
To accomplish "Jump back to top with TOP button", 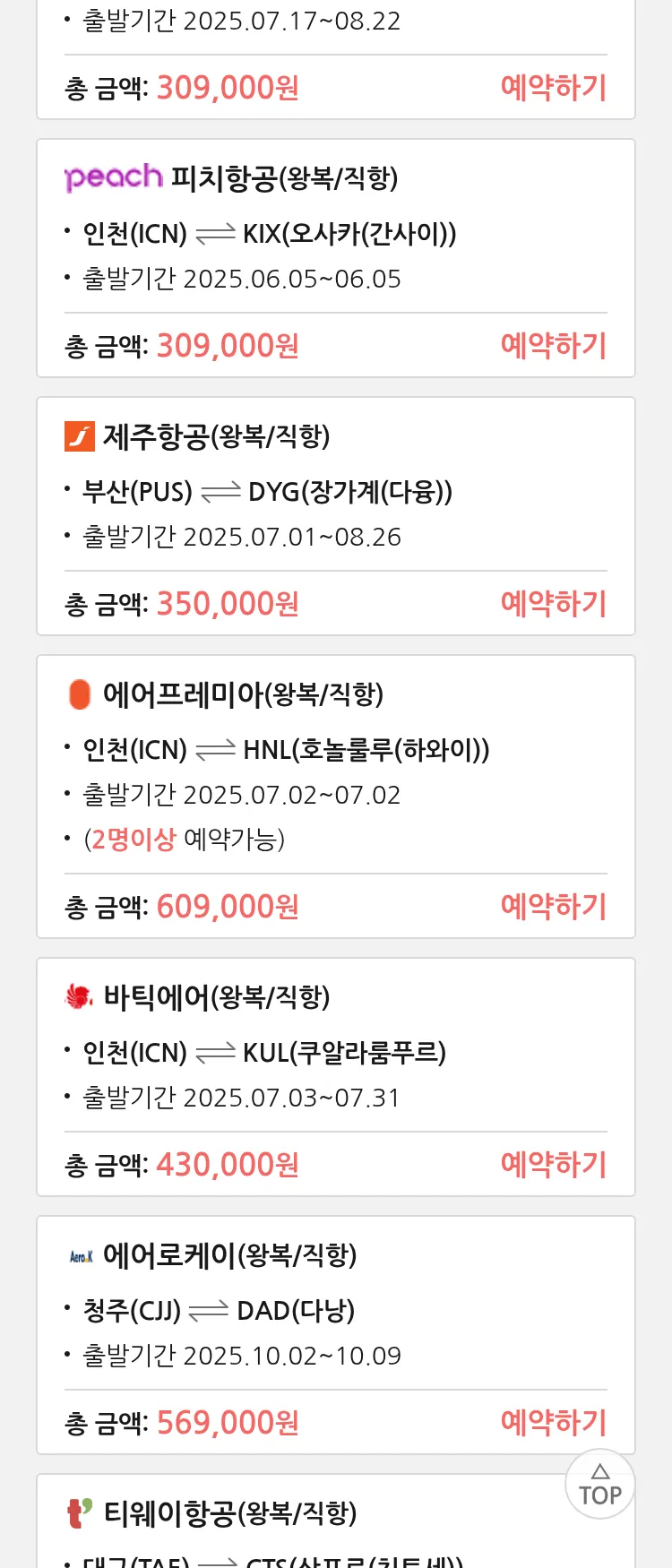I will pyautogui.click(x=599, y=1485).
